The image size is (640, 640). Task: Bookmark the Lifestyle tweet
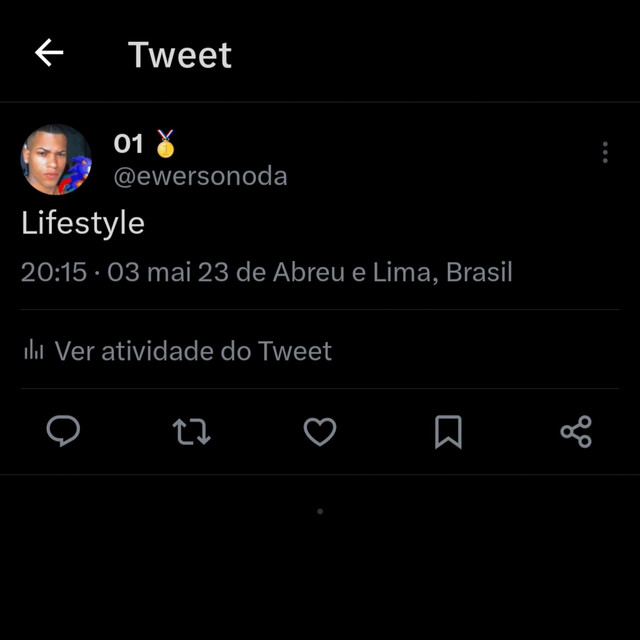448,432
